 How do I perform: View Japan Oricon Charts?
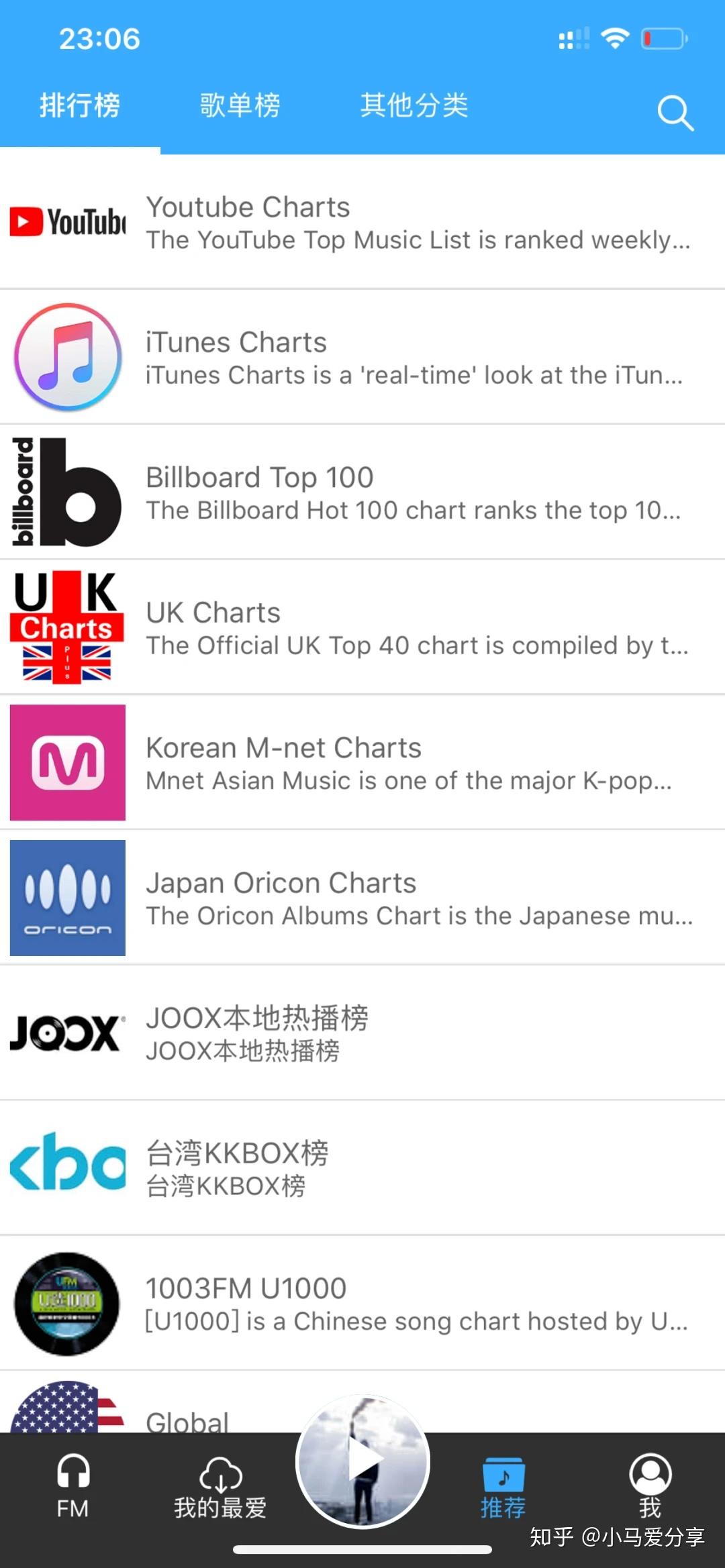click(x=362, y=898)
